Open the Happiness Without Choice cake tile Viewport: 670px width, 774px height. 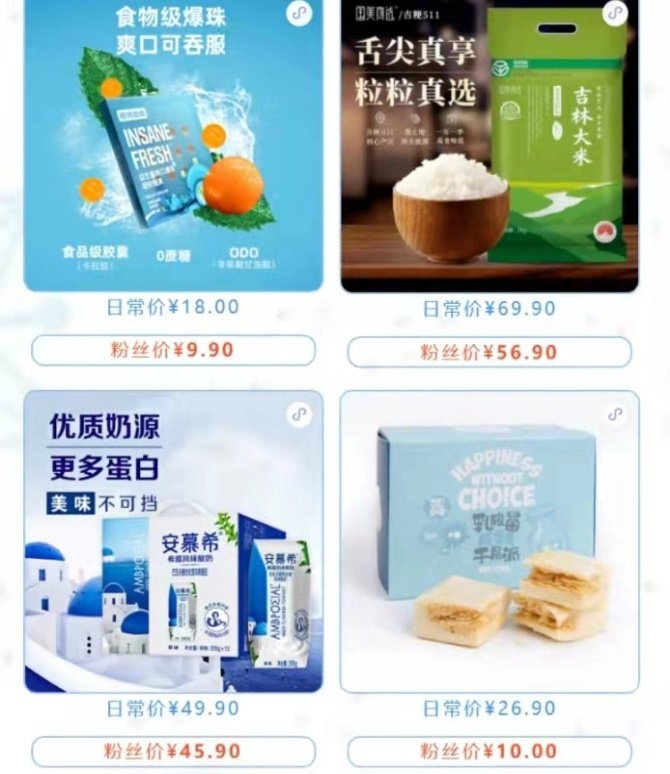(x=490, y=540)
